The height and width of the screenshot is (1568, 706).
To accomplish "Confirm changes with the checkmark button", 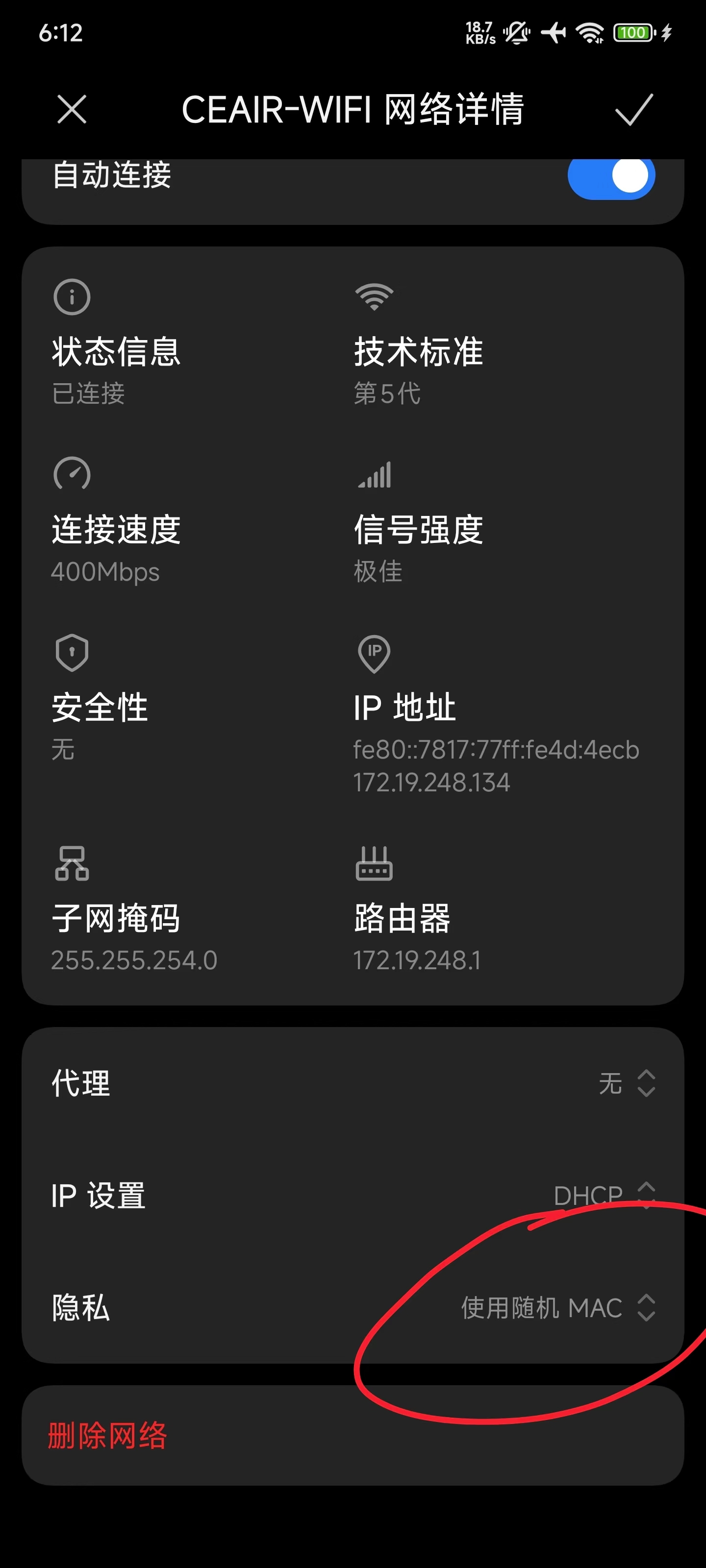I will coord(633,111).
